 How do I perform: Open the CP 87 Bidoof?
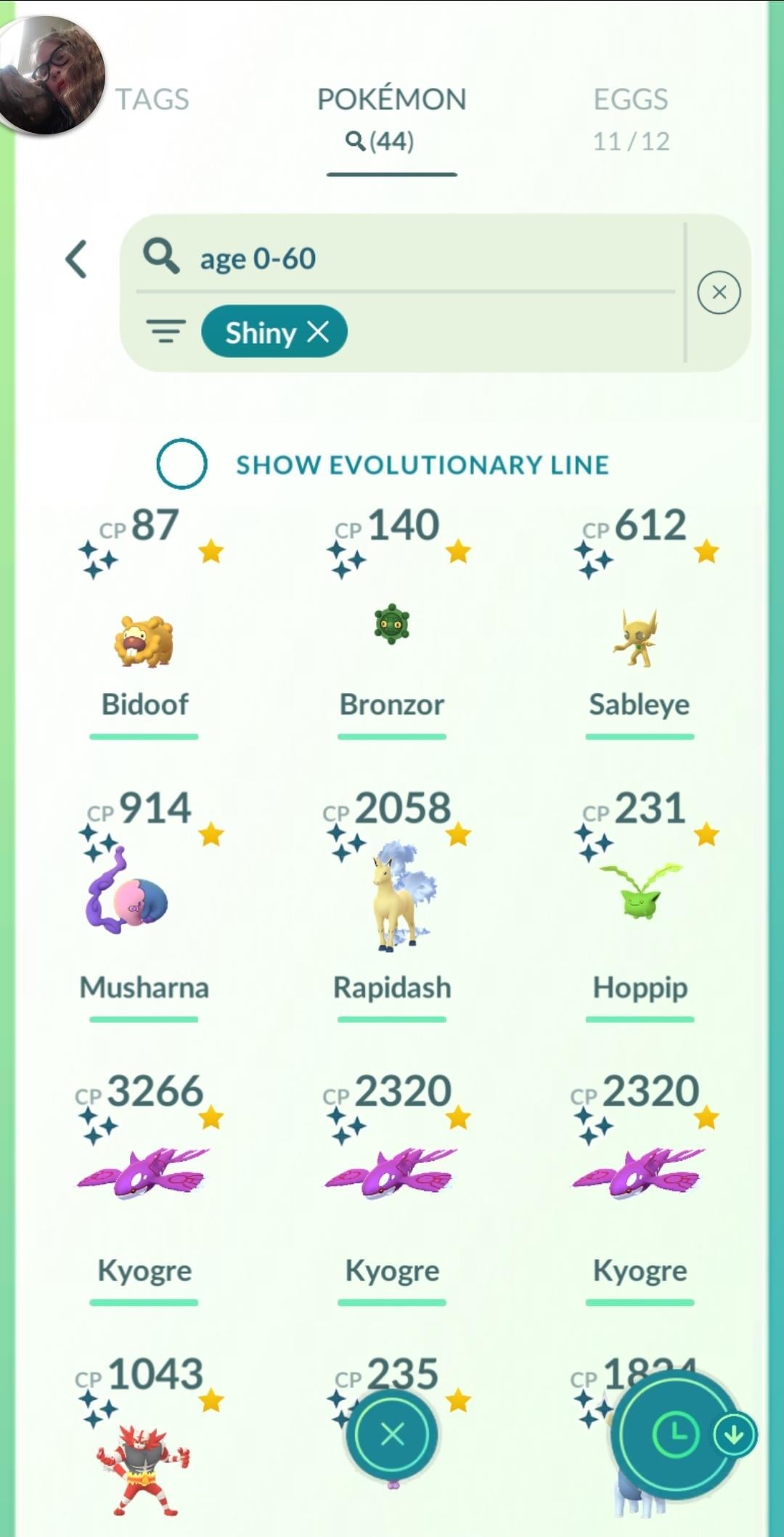pyautogui.click(x=144, y=639)
